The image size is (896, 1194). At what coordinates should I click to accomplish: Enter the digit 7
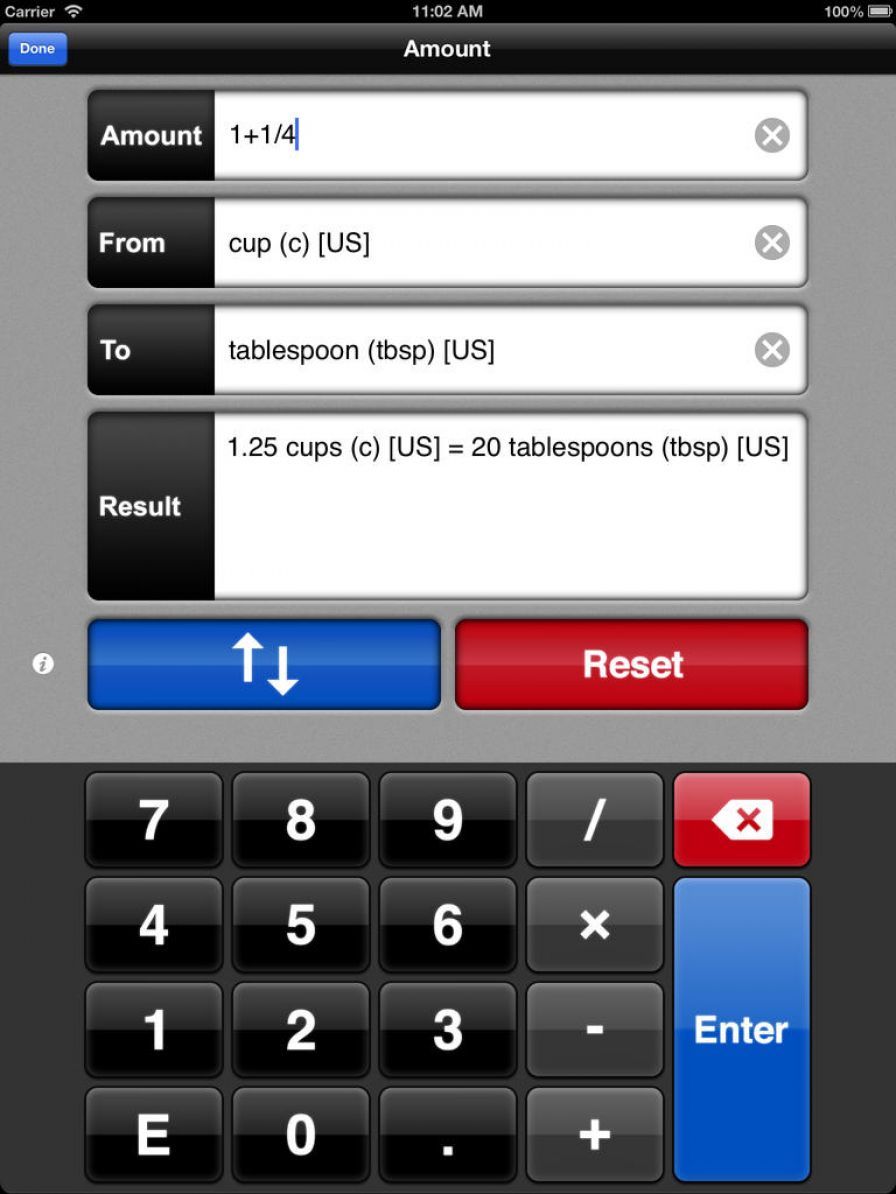(154, 820)
